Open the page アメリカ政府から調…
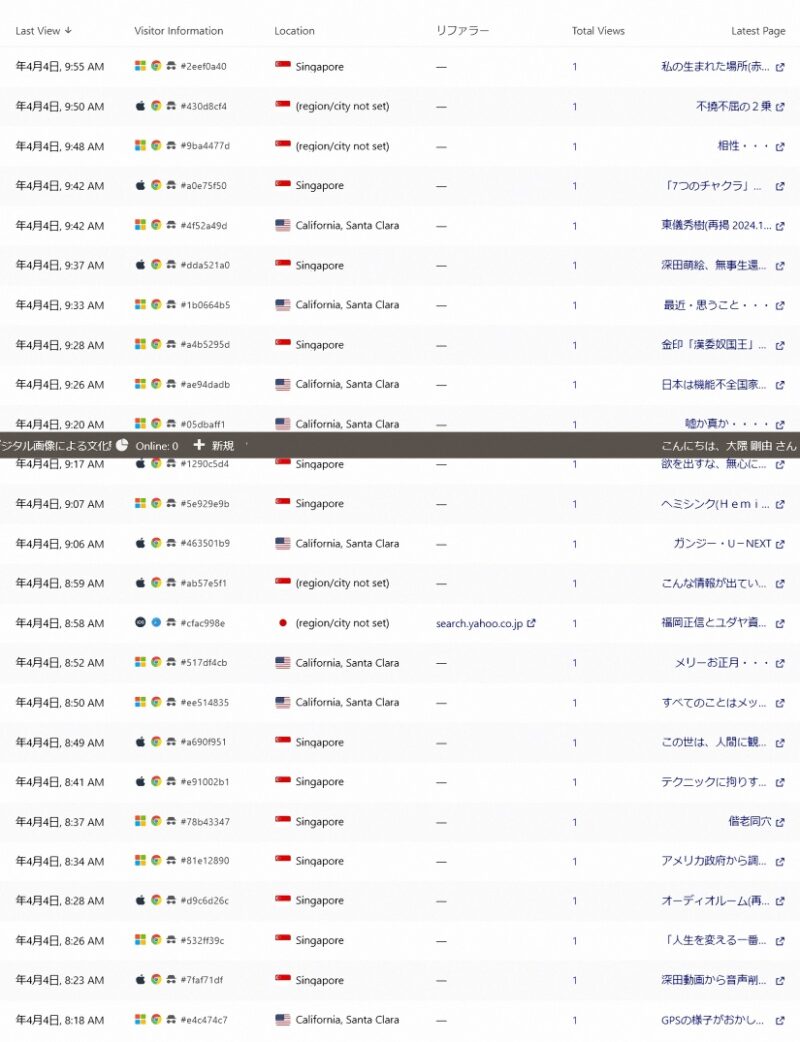This screenshot has height=1042, width=800. click(x=715, y=861)
